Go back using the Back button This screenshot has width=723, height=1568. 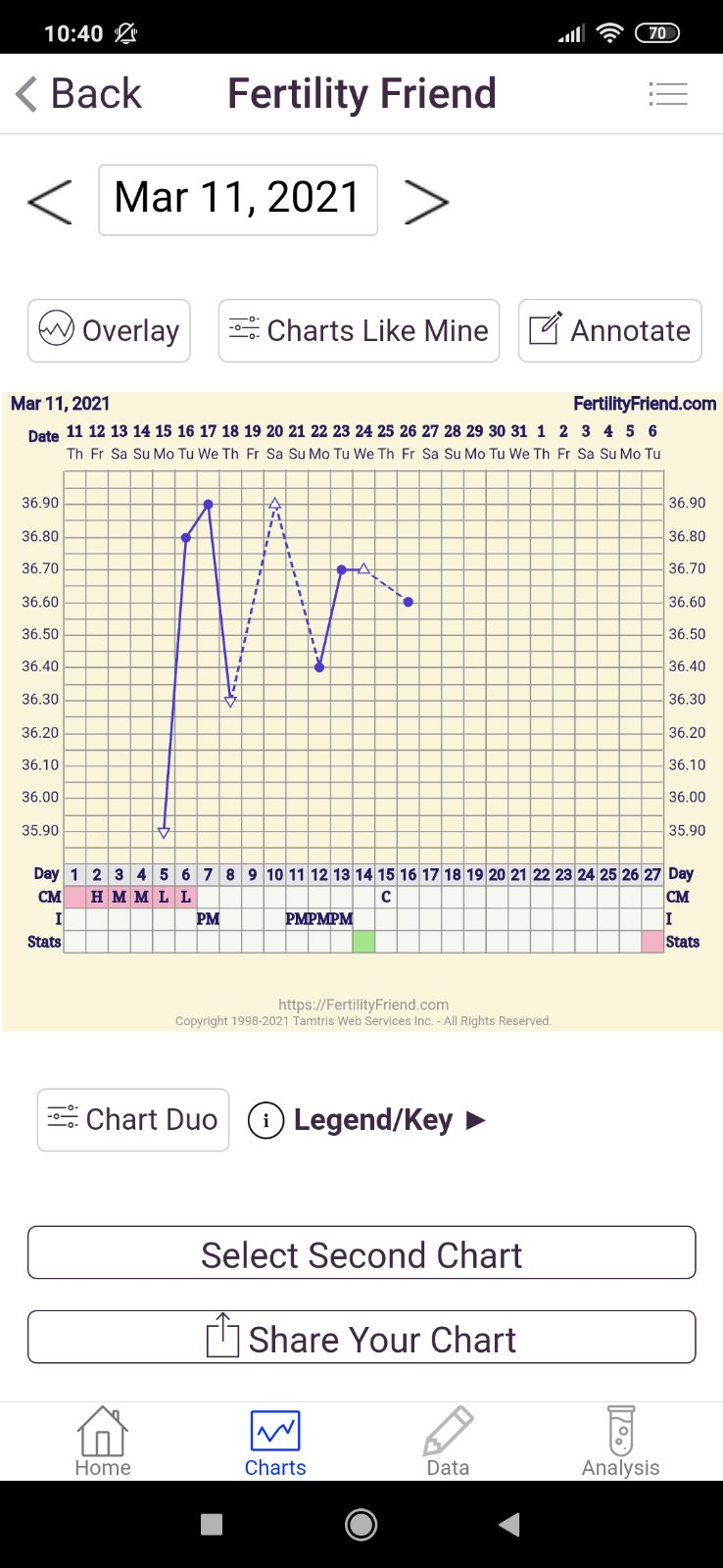(x=78, y=94)
